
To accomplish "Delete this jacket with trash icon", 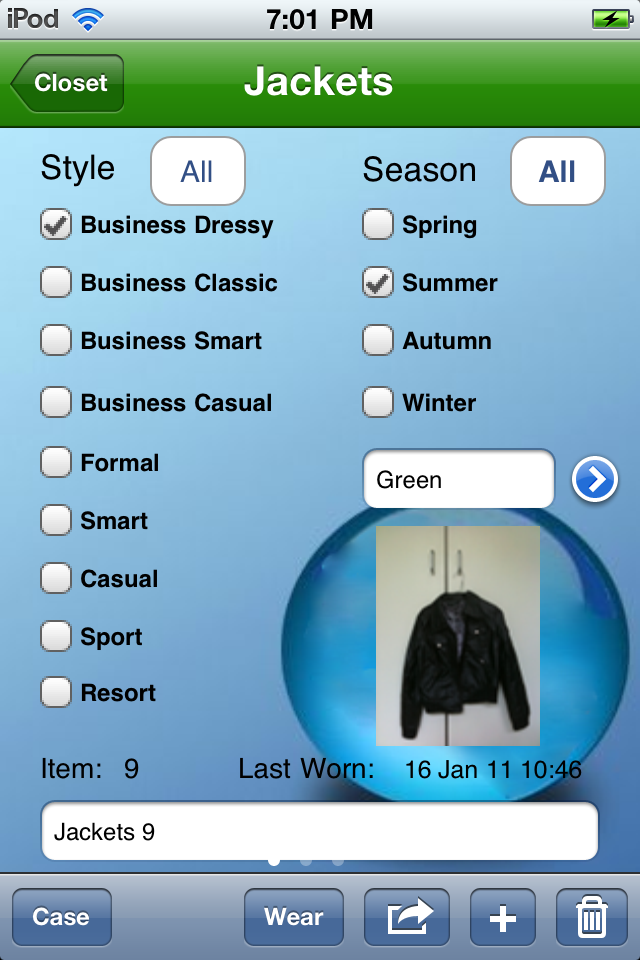I will [591, 917].
